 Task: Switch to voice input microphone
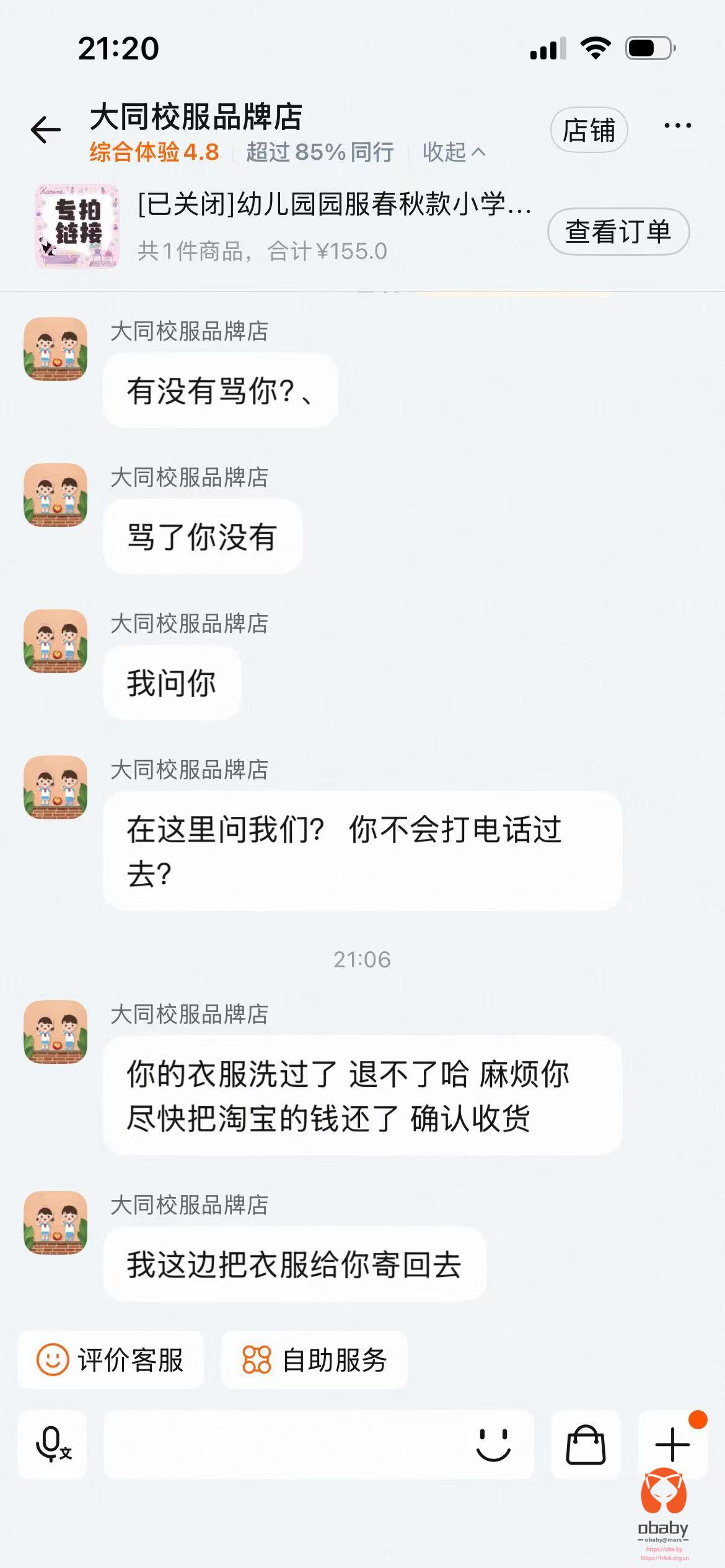pyautogui.click(x=53, y=1445)
